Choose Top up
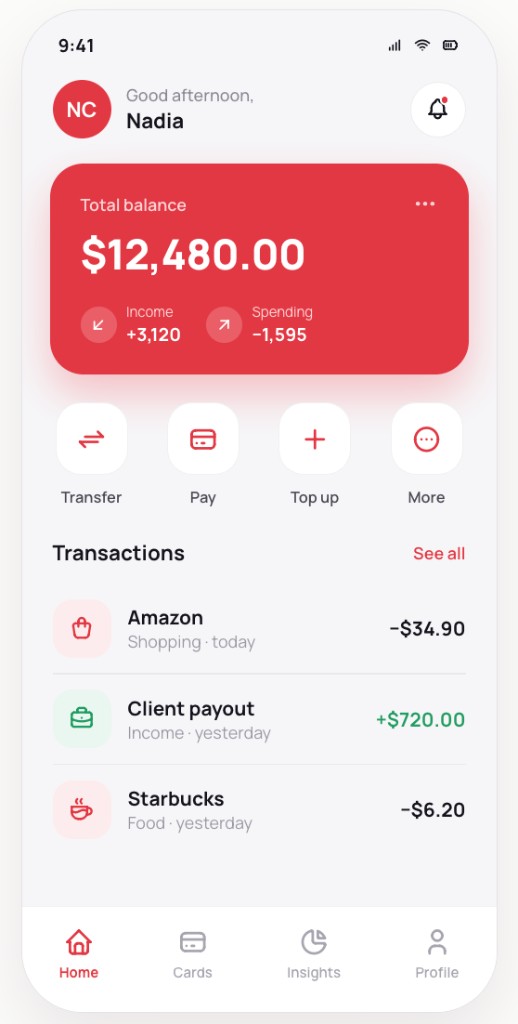Screen dimensions: 518x1024 point(315,439)
